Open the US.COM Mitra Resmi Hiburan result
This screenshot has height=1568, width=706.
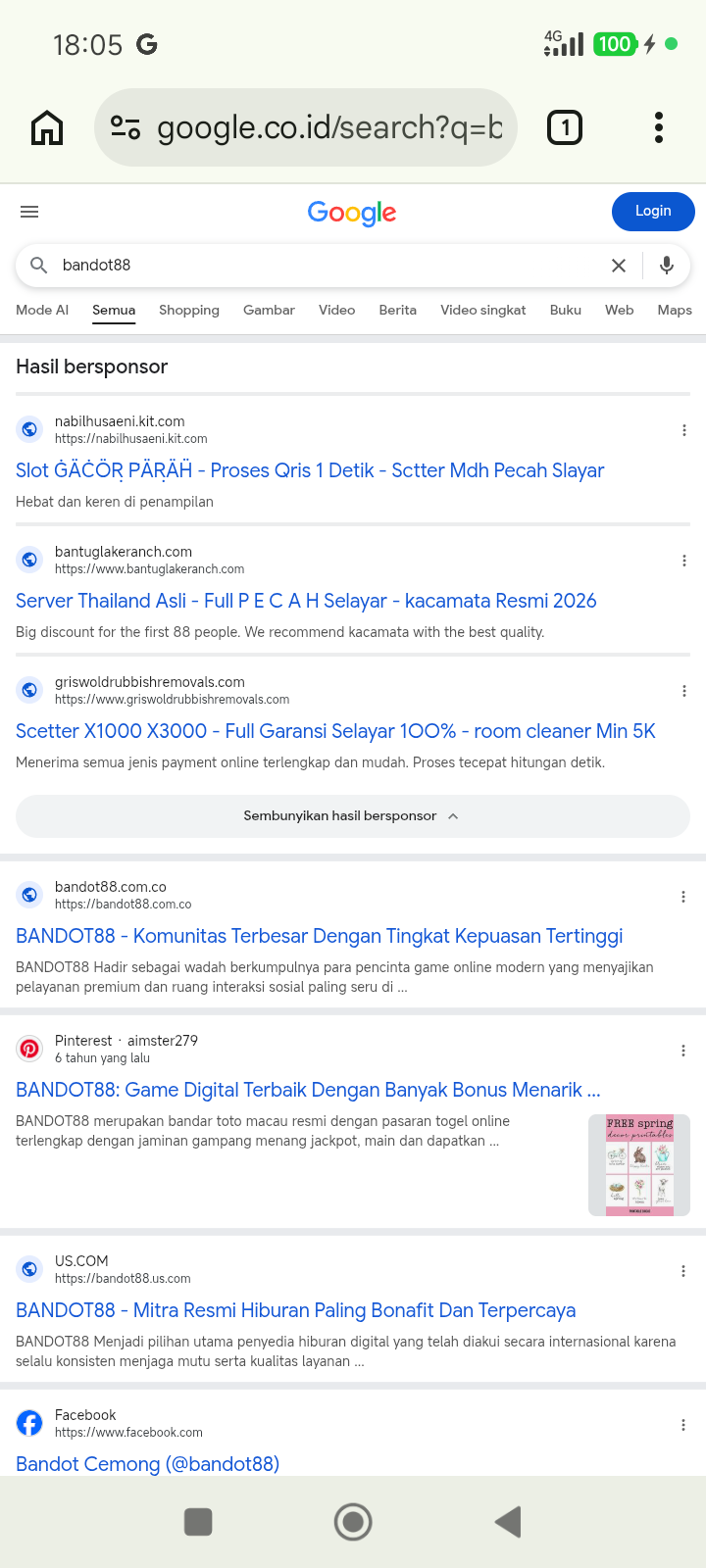[295, 1310]
